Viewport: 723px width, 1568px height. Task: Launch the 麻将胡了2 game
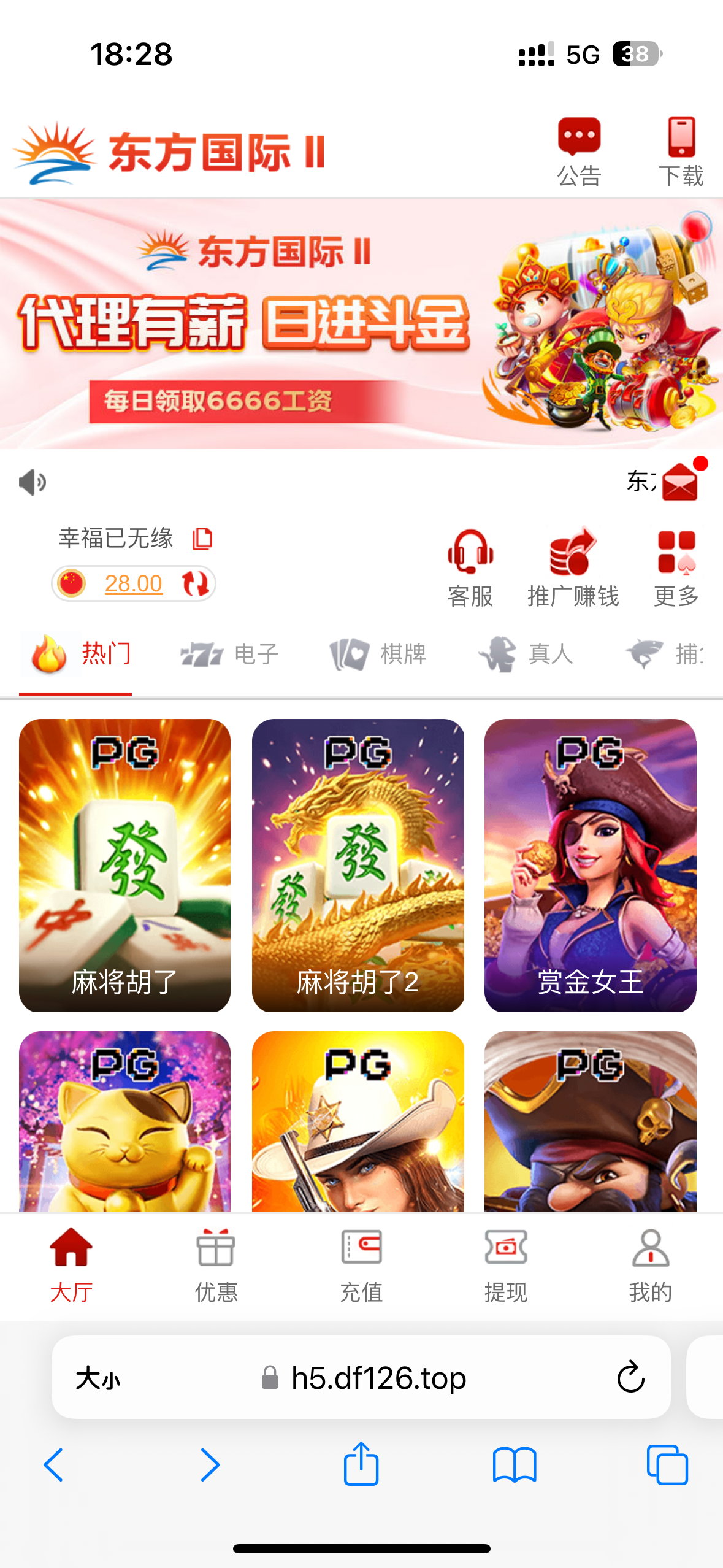pyautogui.click(x=358, y=864)
